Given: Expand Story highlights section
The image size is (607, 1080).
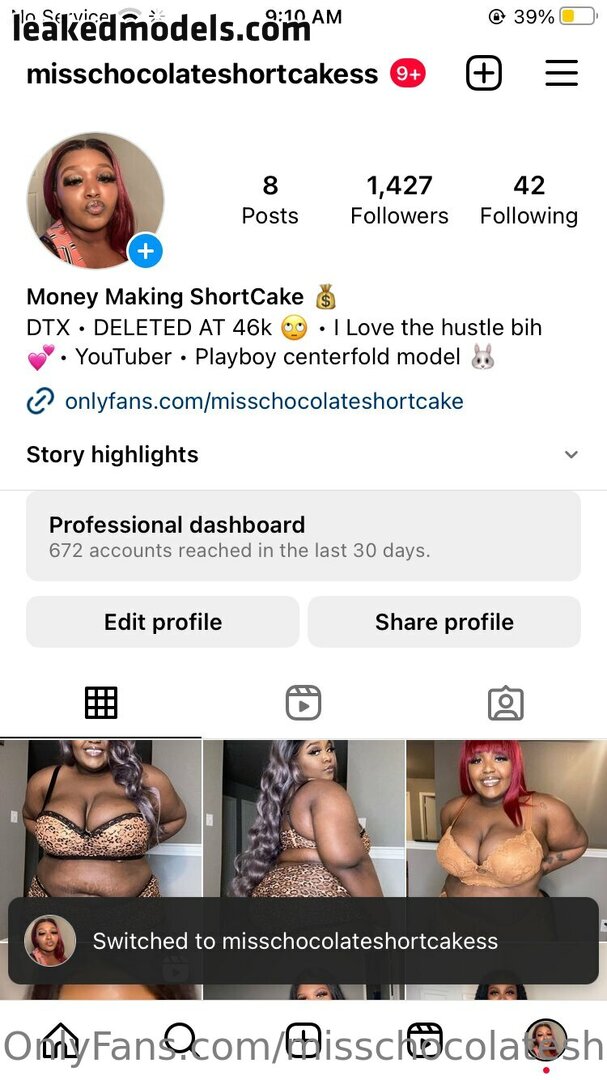Looking at the screenshot, I should [x=571, y=454].
